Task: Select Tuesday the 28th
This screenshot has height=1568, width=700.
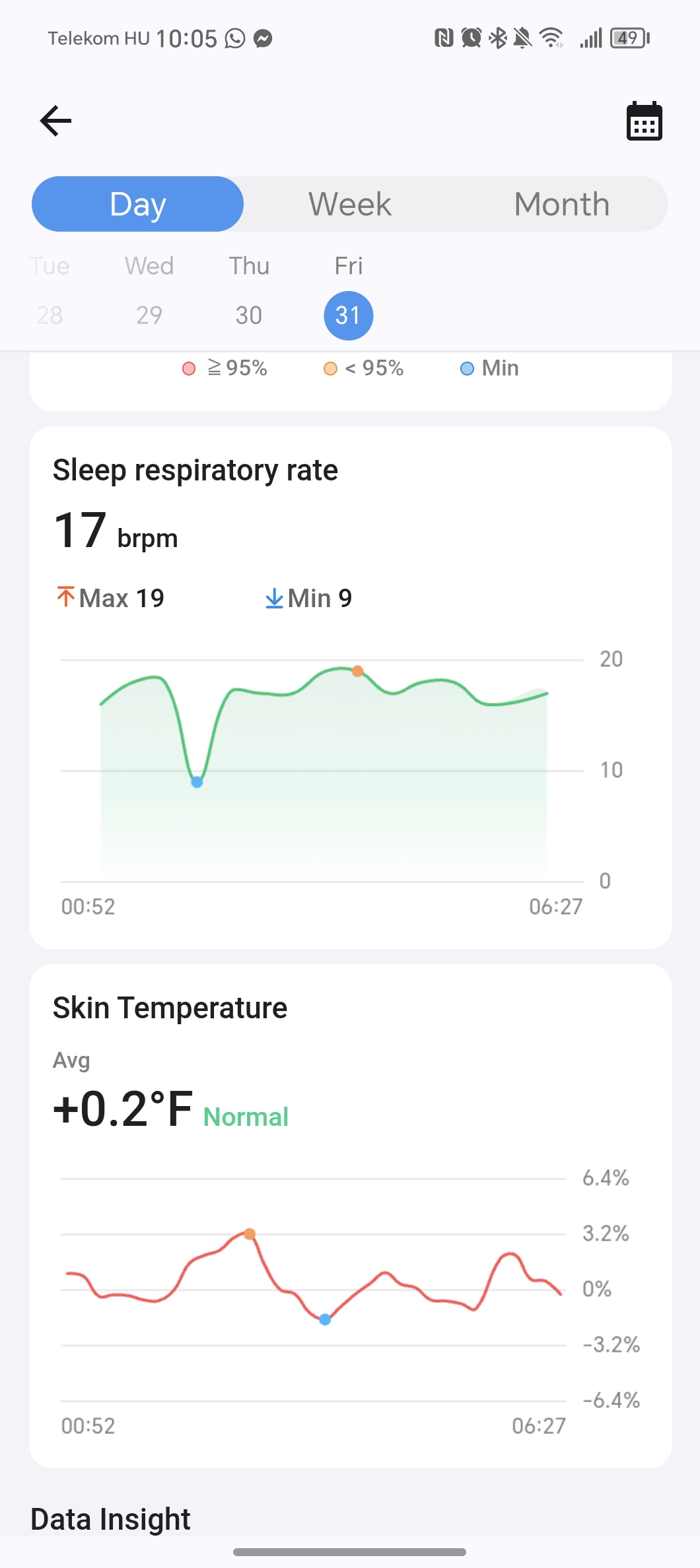Action: [50, 290]
